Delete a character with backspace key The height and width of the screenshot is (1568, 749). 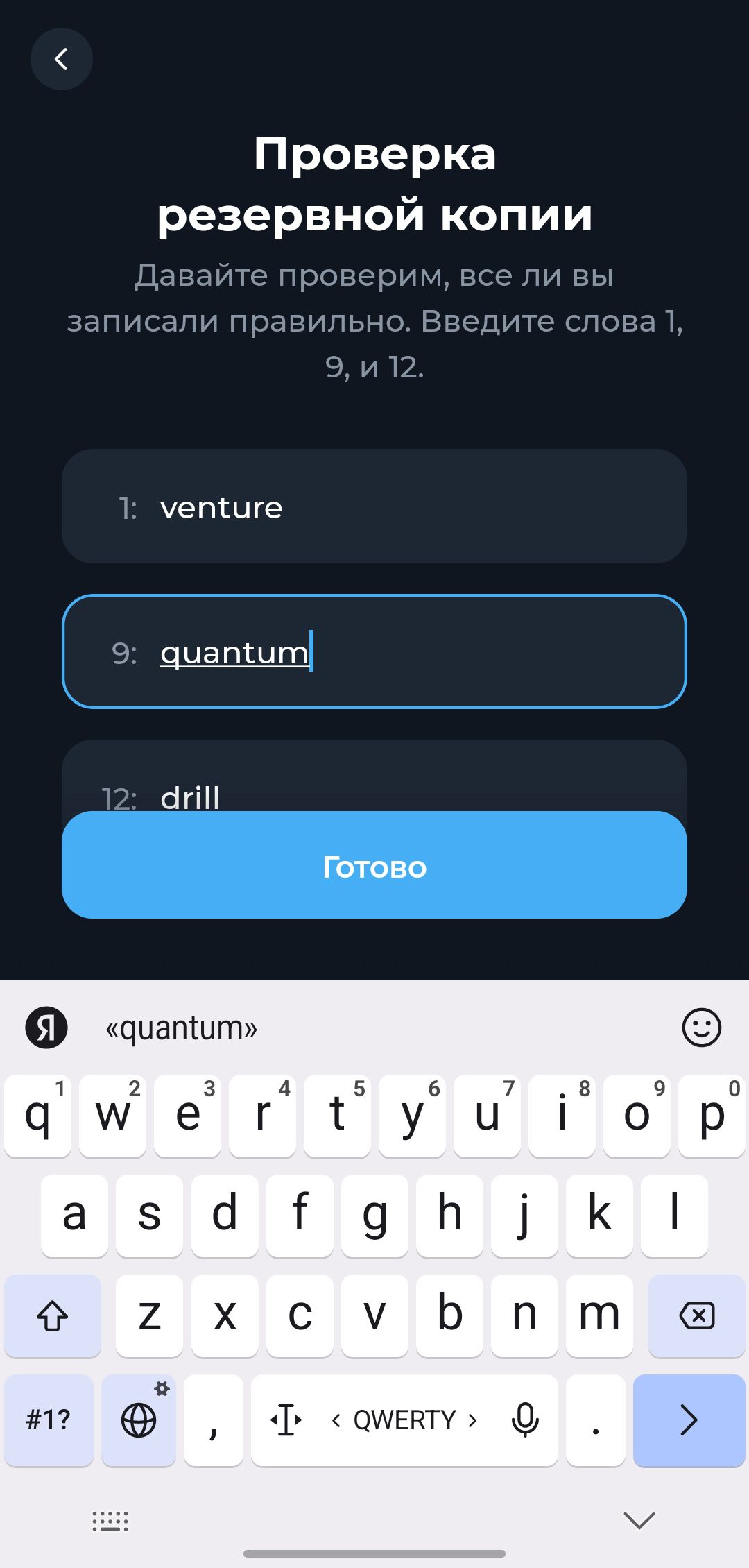(x=696, y=1315)
